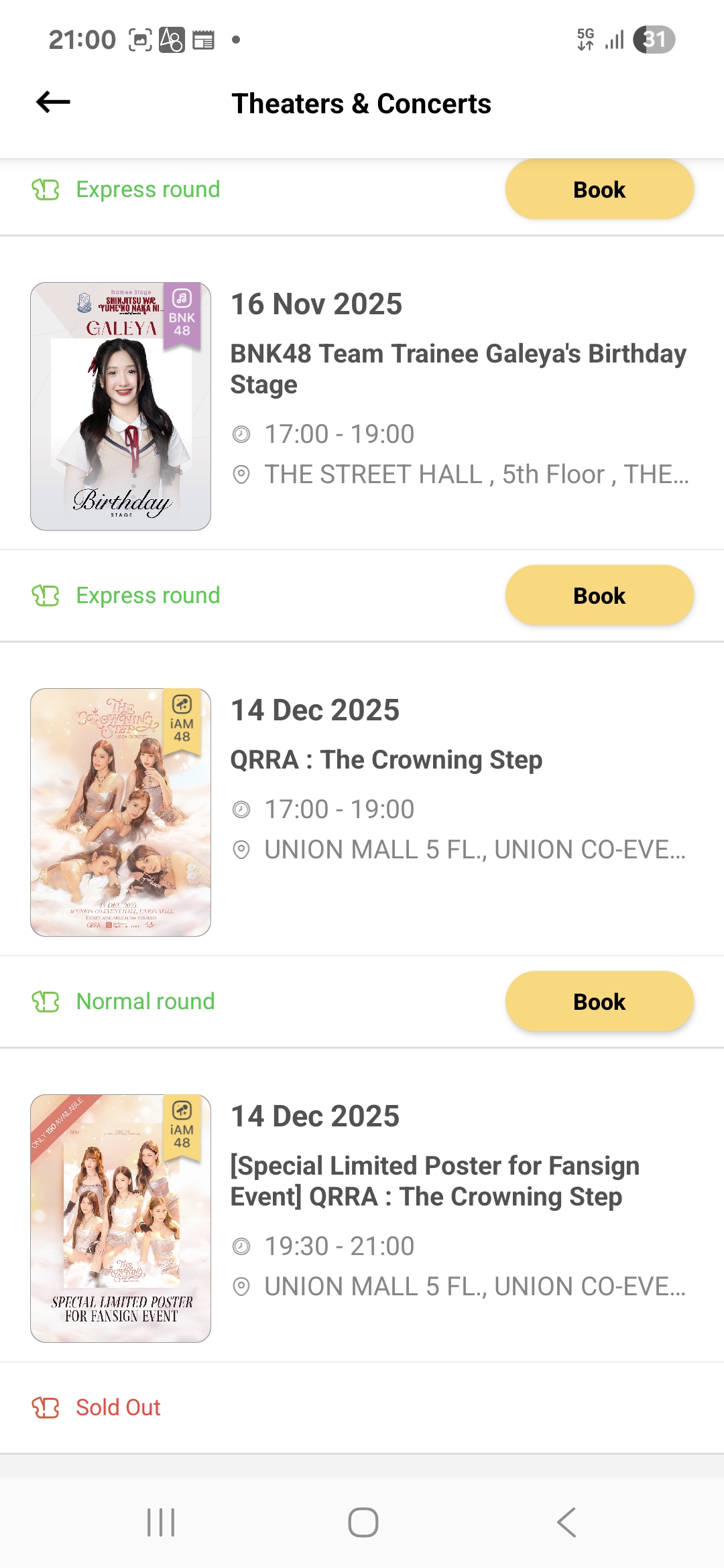The height and width of the screenshot is (1568, 724).
Task: Book the Normal round for QRRA concert
Action: coord(599,1002)
